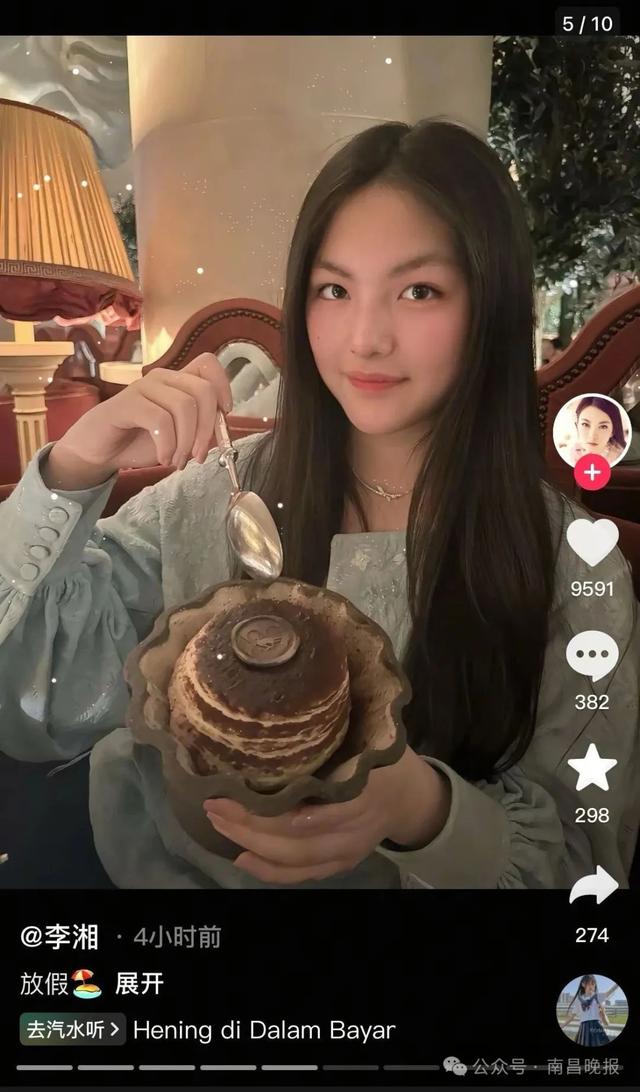Follow the creator with the red plus button
The width and height of the screenshot is (640, 1092).
coord(592,472)
